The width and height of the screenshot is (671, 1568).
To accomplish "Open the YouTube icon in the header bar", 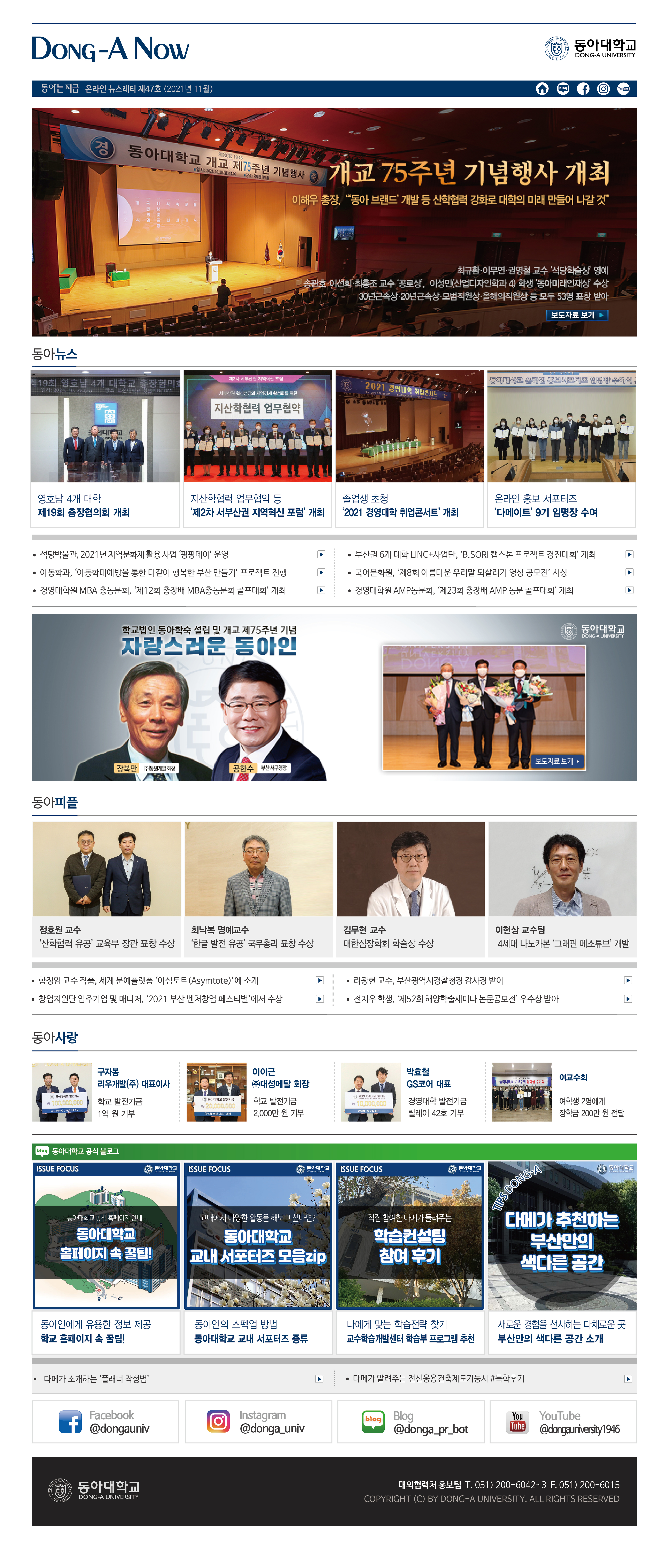I will tap(624, 89).
